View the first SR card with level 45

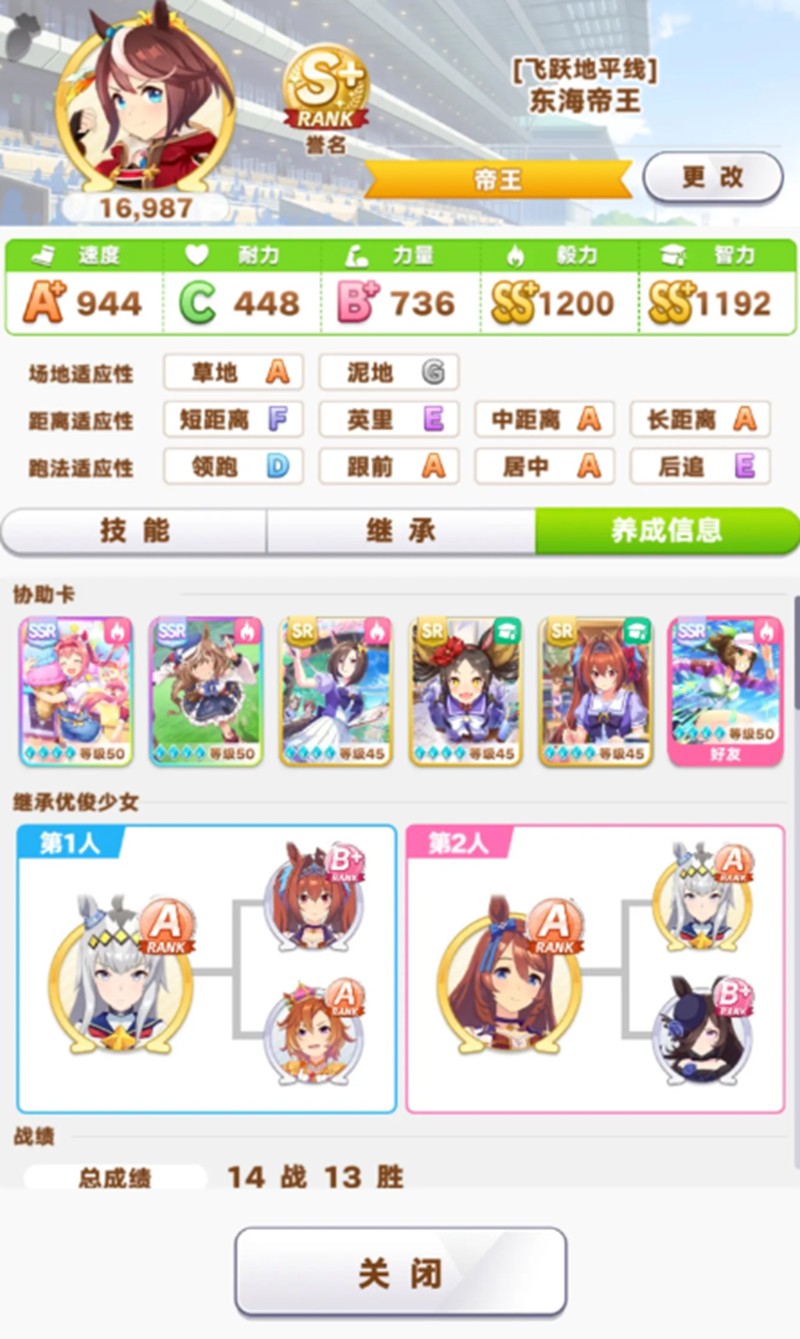335,691
